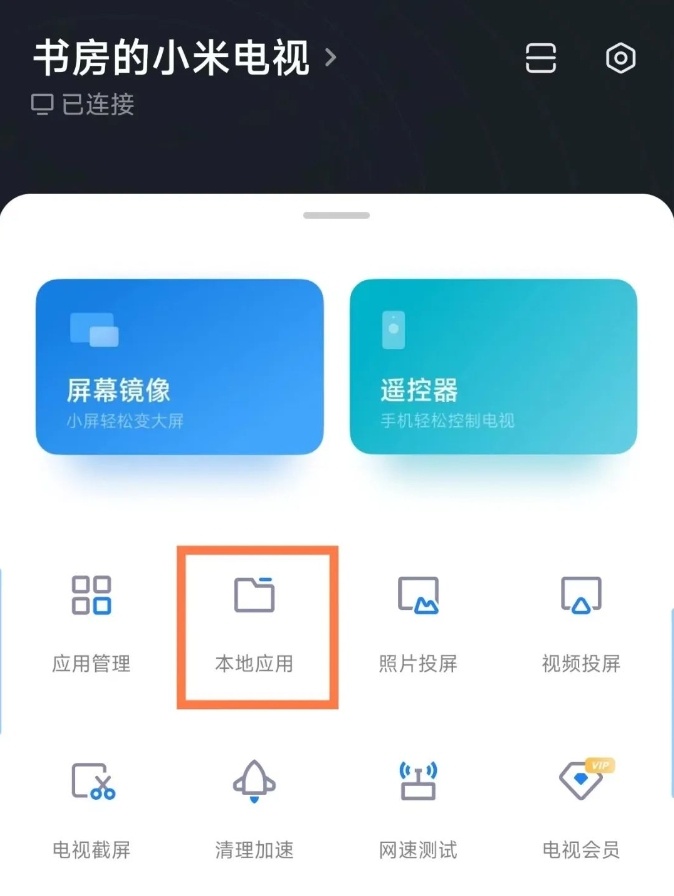
Task: Take a TV screenshot with 电视截屏
Action: 91,806
